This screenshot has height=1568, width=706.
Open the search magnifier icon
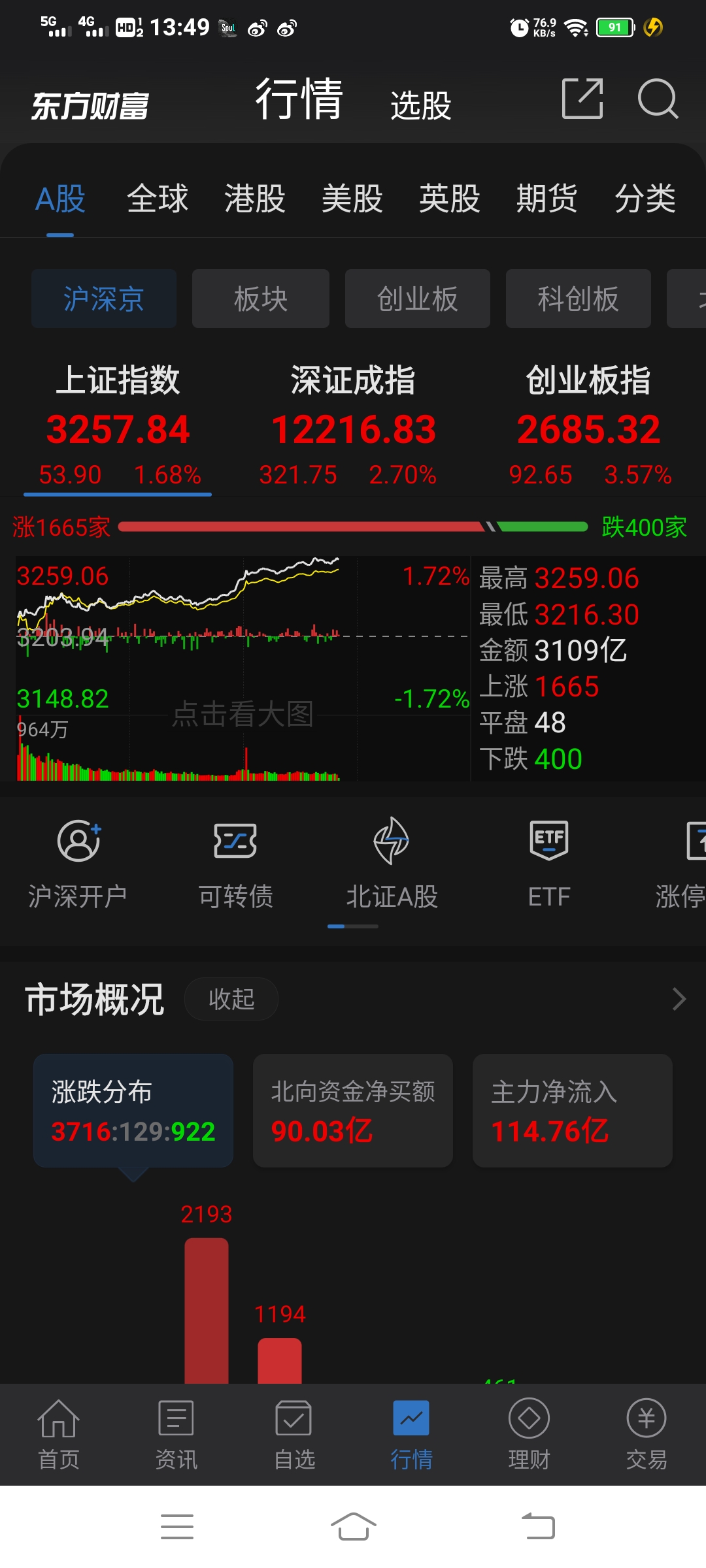tap(658, 99)
